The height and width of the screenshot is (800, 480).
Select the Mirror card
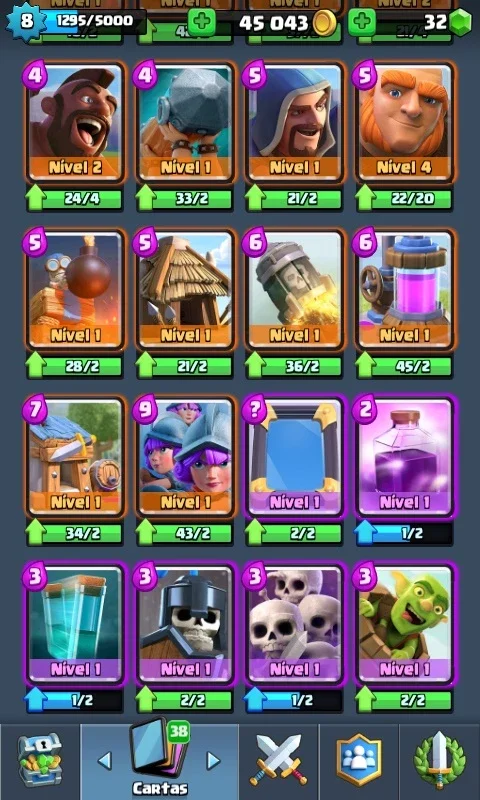pos(294,457)
